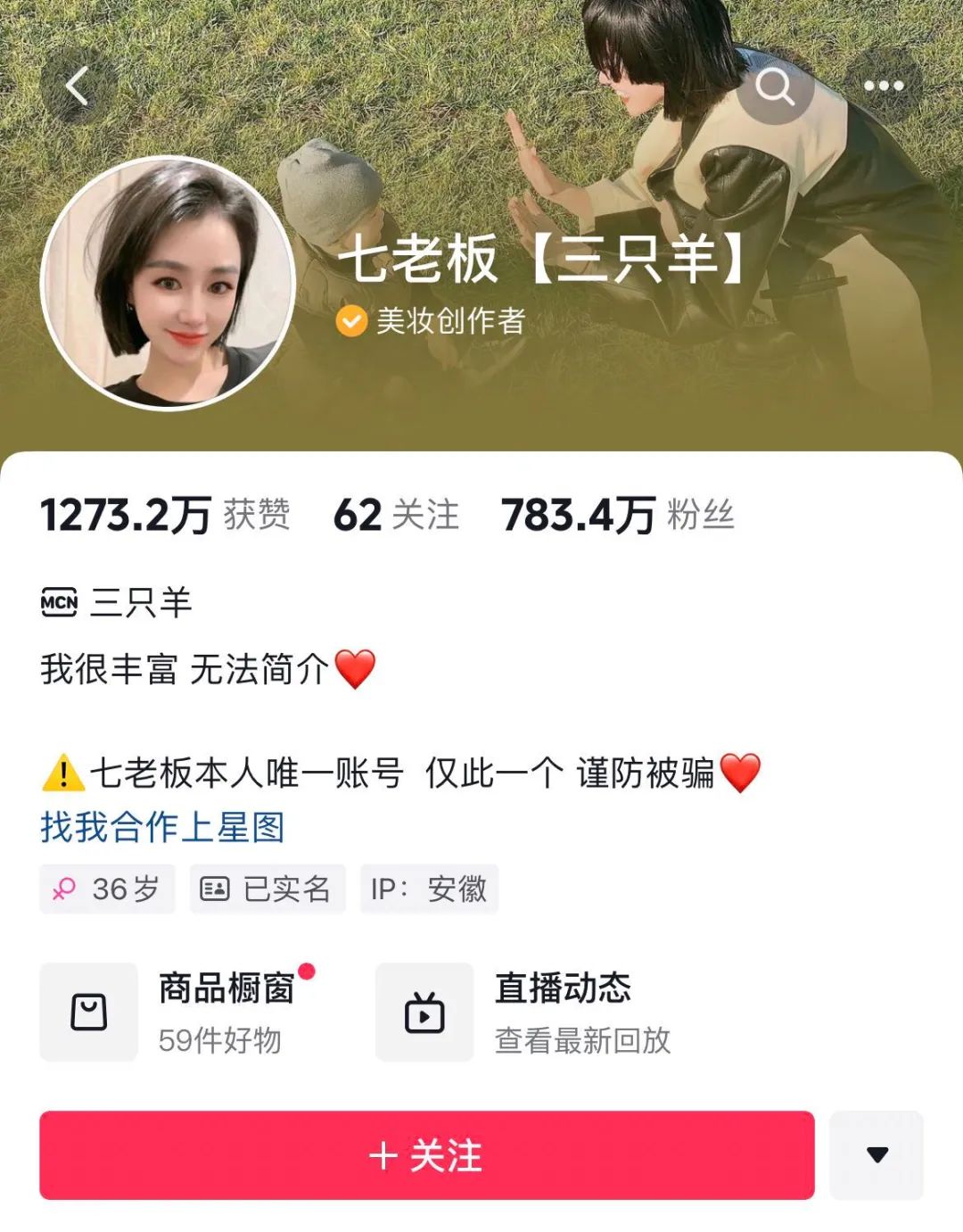Expand the dropdown arrow beside the follow button
The height and width of the screenshot is (1232, 963).
(x=877, y=1155)
